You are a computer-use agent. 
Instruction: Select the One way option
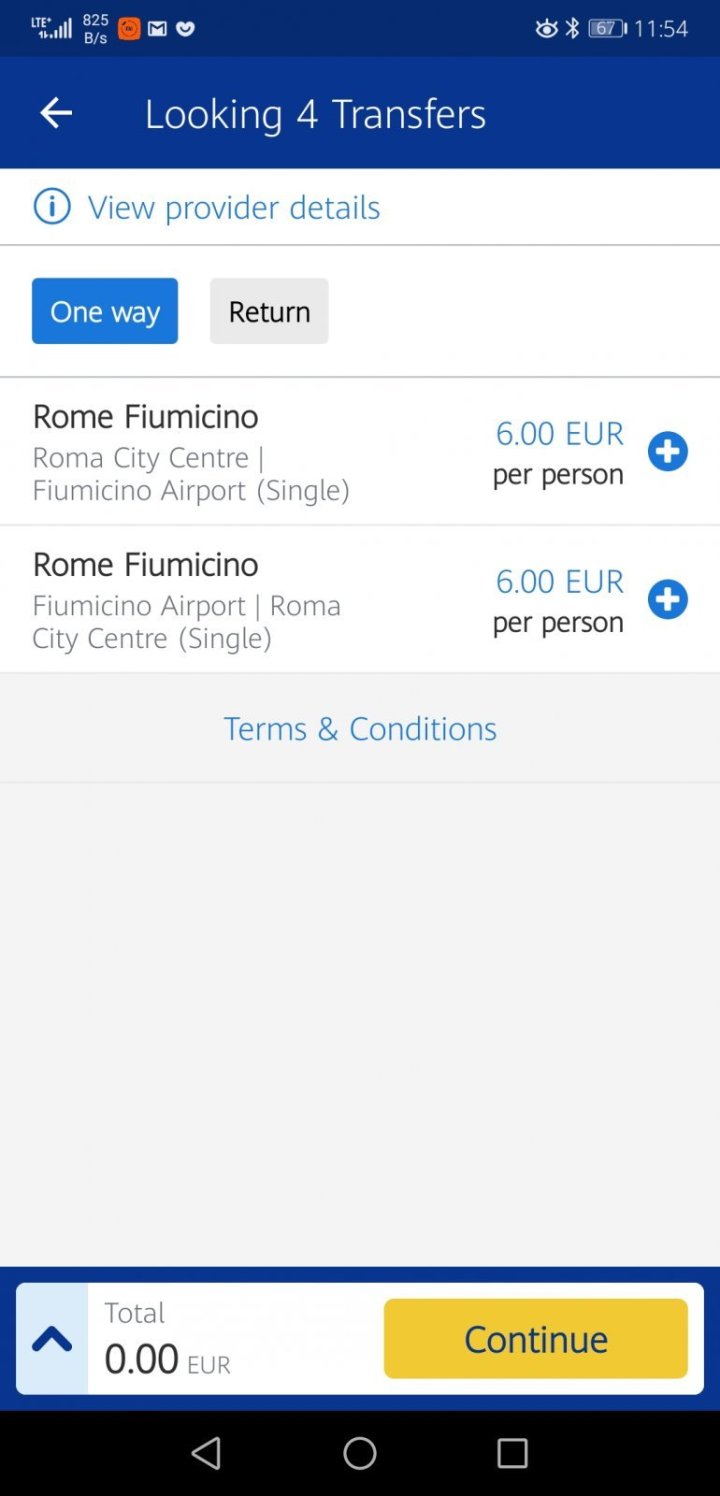coord(105,311)
